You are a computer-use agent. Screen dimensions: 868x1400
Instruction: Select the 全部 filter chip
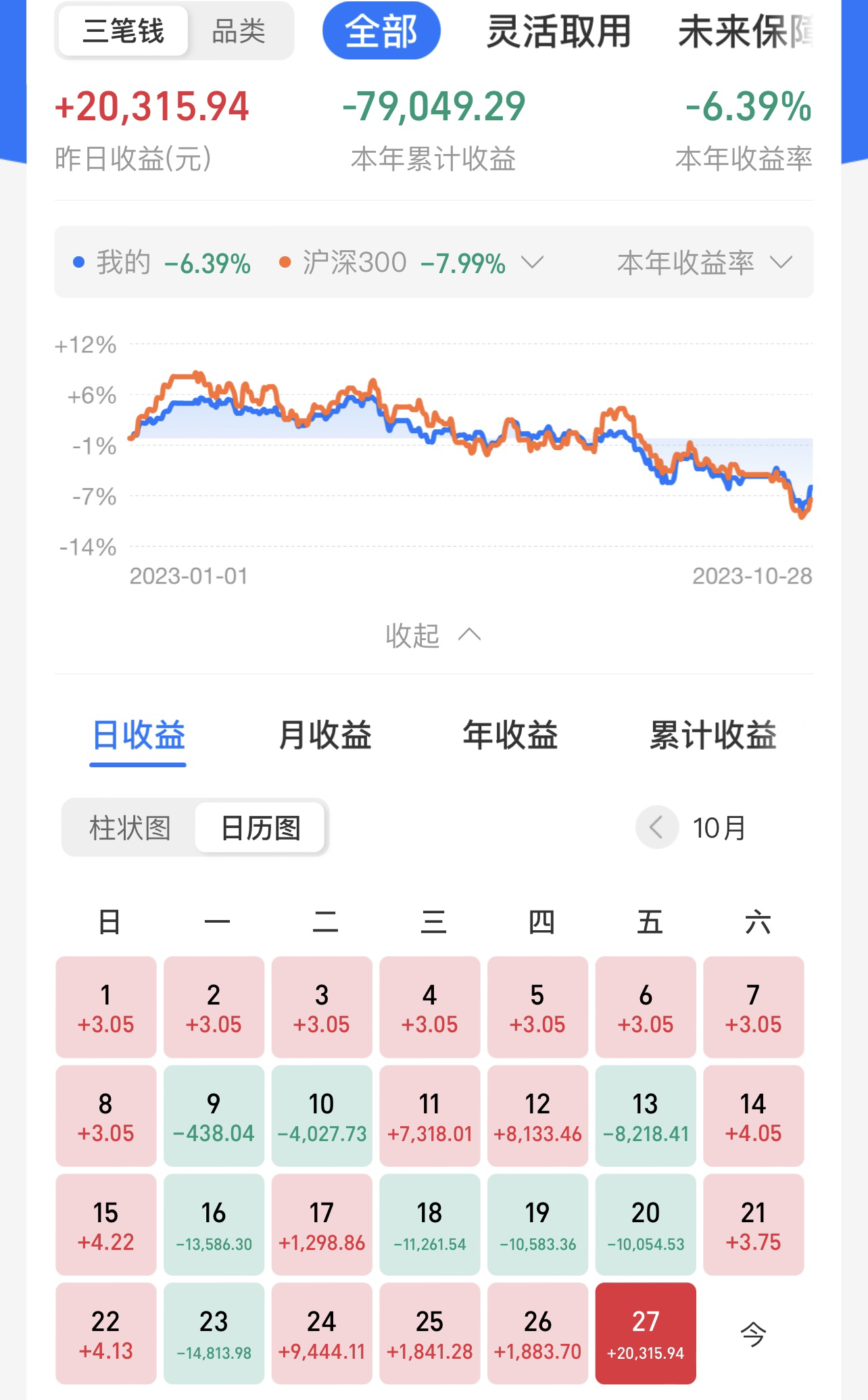381,31
